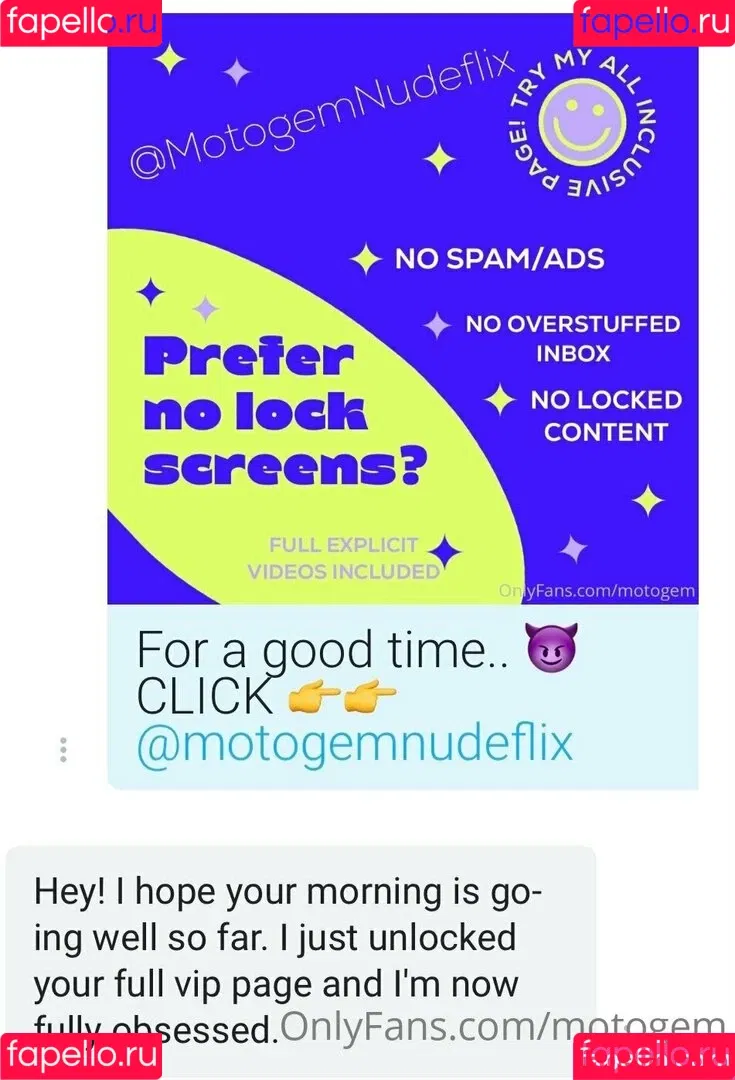Open the message options three-dot menu
Viewport: 735px width, 1080px height.
pos(63,749)
